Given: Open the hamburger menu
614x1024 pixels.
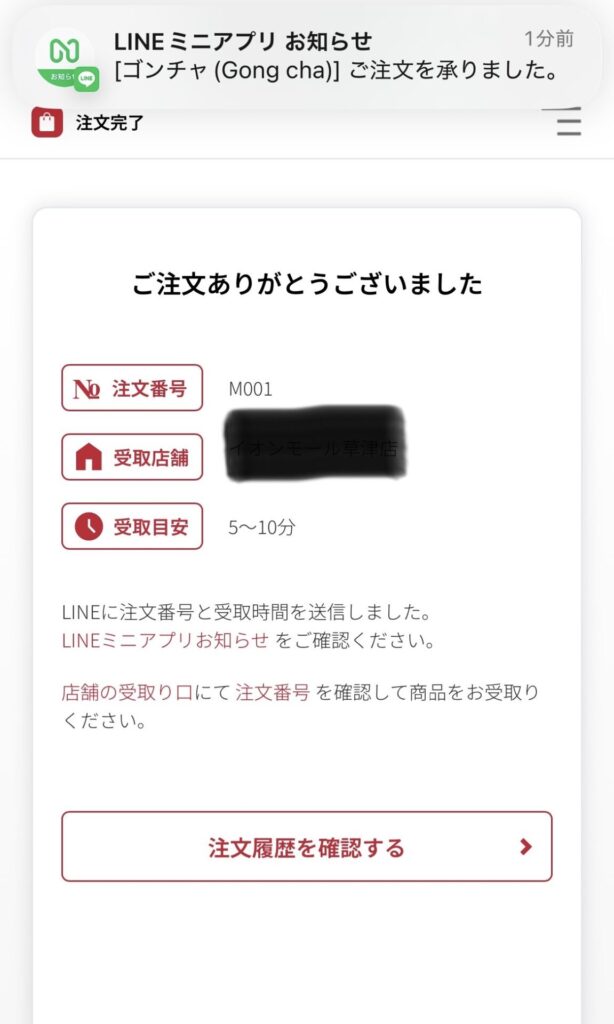Looking at the screenshot, I should [x=568, y=122].
